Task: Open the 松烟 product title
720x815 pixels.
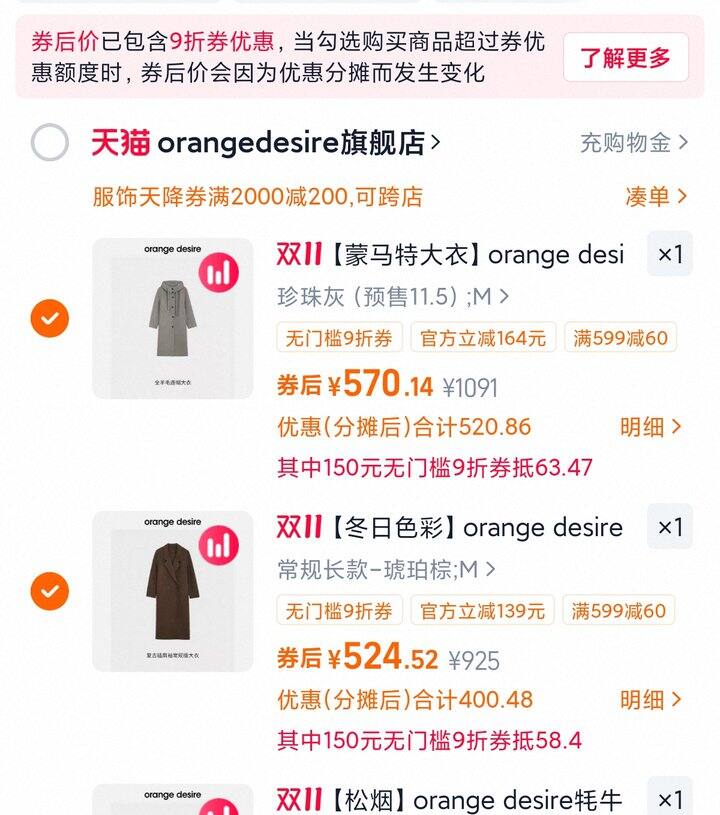Action: coord(450,800)
